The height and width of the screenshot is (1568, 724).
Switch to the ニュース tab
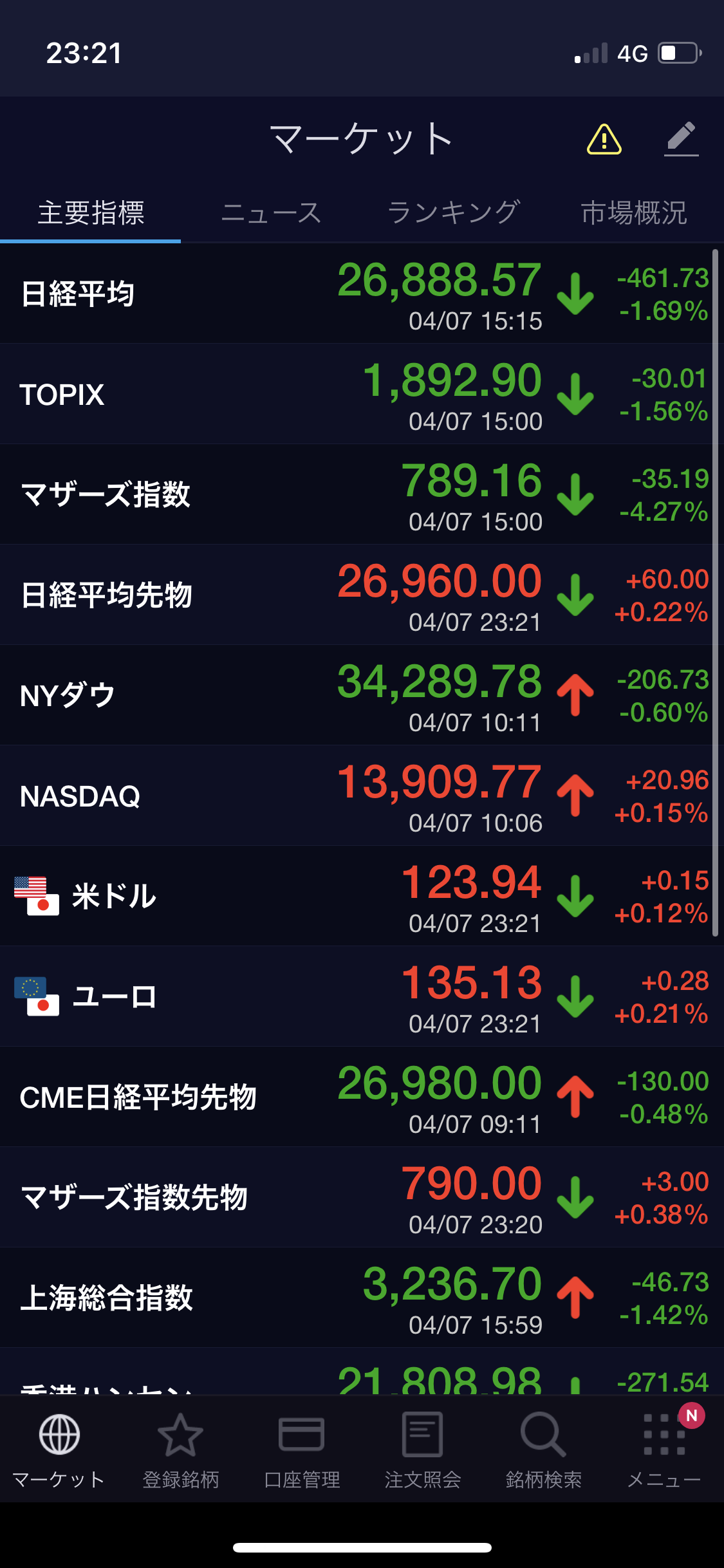[271, 213]
